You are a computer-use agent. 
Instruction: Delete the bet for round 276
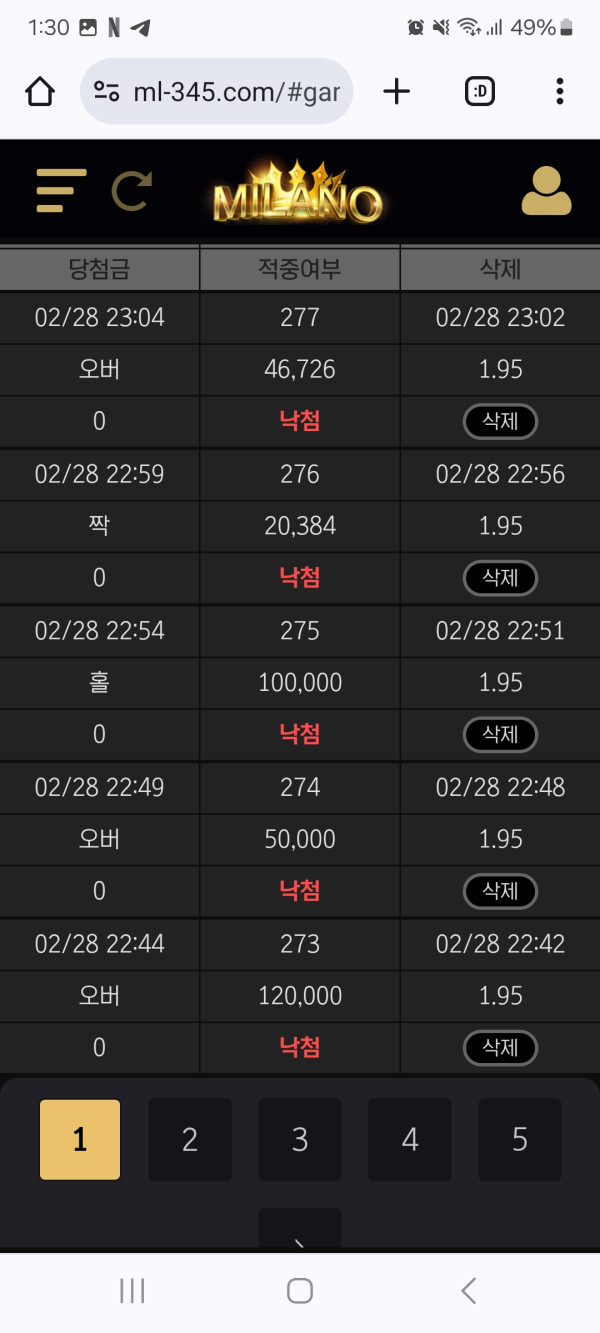coord(500,578)
